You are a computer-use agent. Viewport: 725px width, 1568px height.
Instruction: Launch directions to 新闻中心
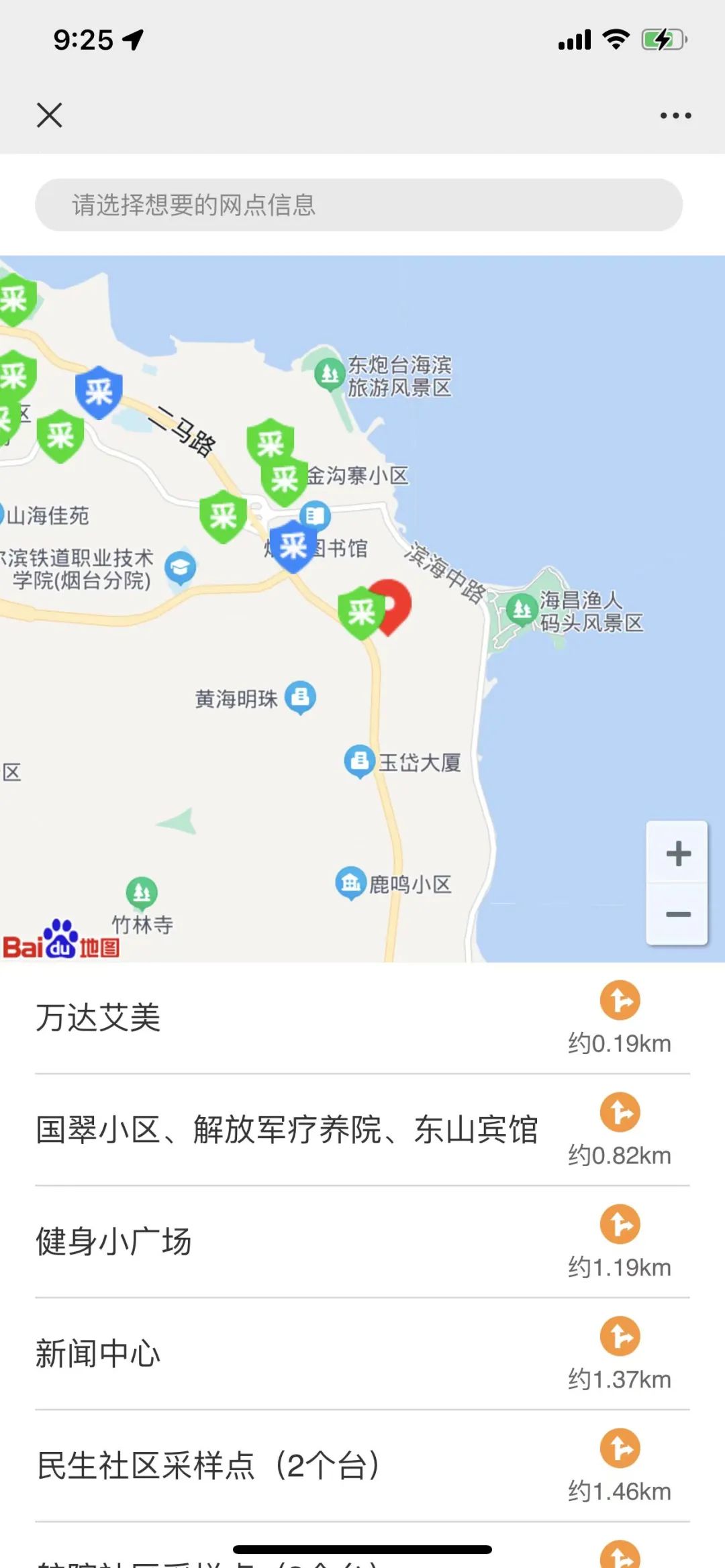click(x=620, y=1337)
